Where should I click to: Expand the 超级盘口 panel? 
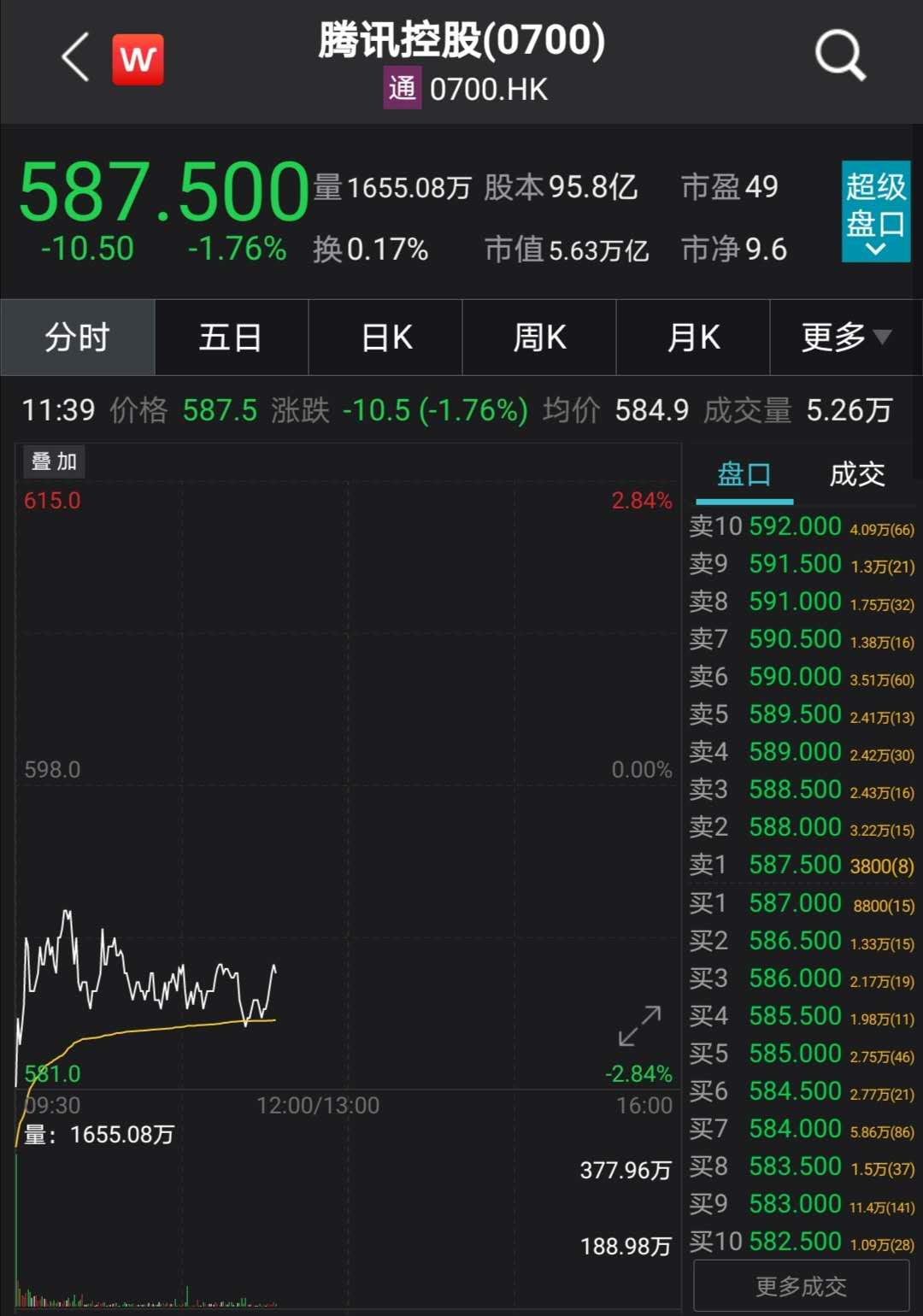tap(875, 211)
